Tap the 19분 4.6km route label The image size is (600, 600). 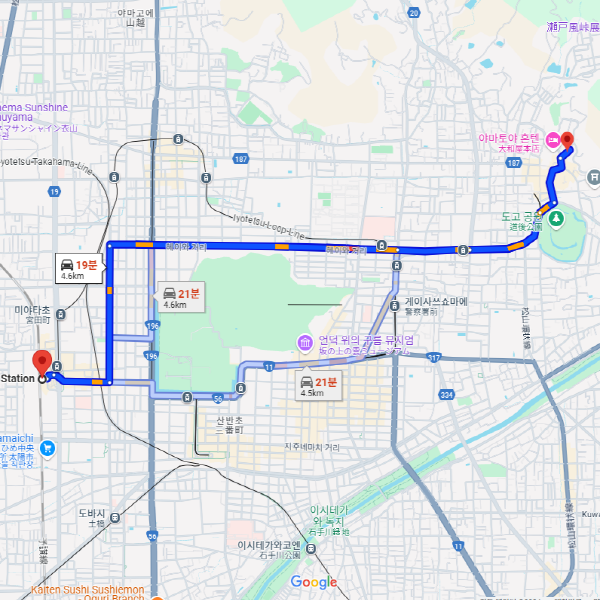pos(80,268)
